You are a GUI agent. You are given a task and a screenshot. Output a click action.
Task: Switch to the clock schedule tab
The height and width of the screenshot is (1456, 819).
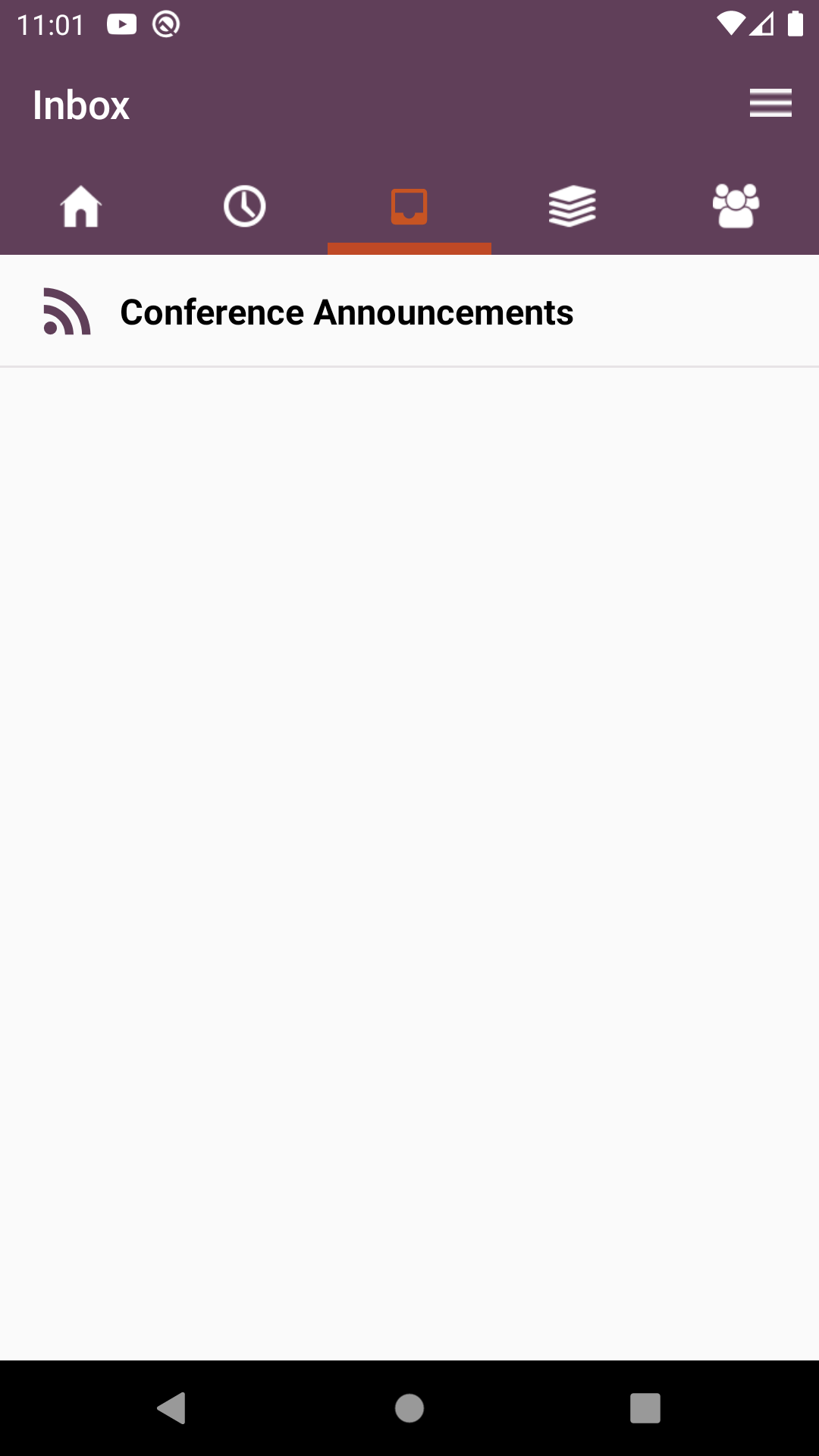pyautogui.click(x=245, y=206)
